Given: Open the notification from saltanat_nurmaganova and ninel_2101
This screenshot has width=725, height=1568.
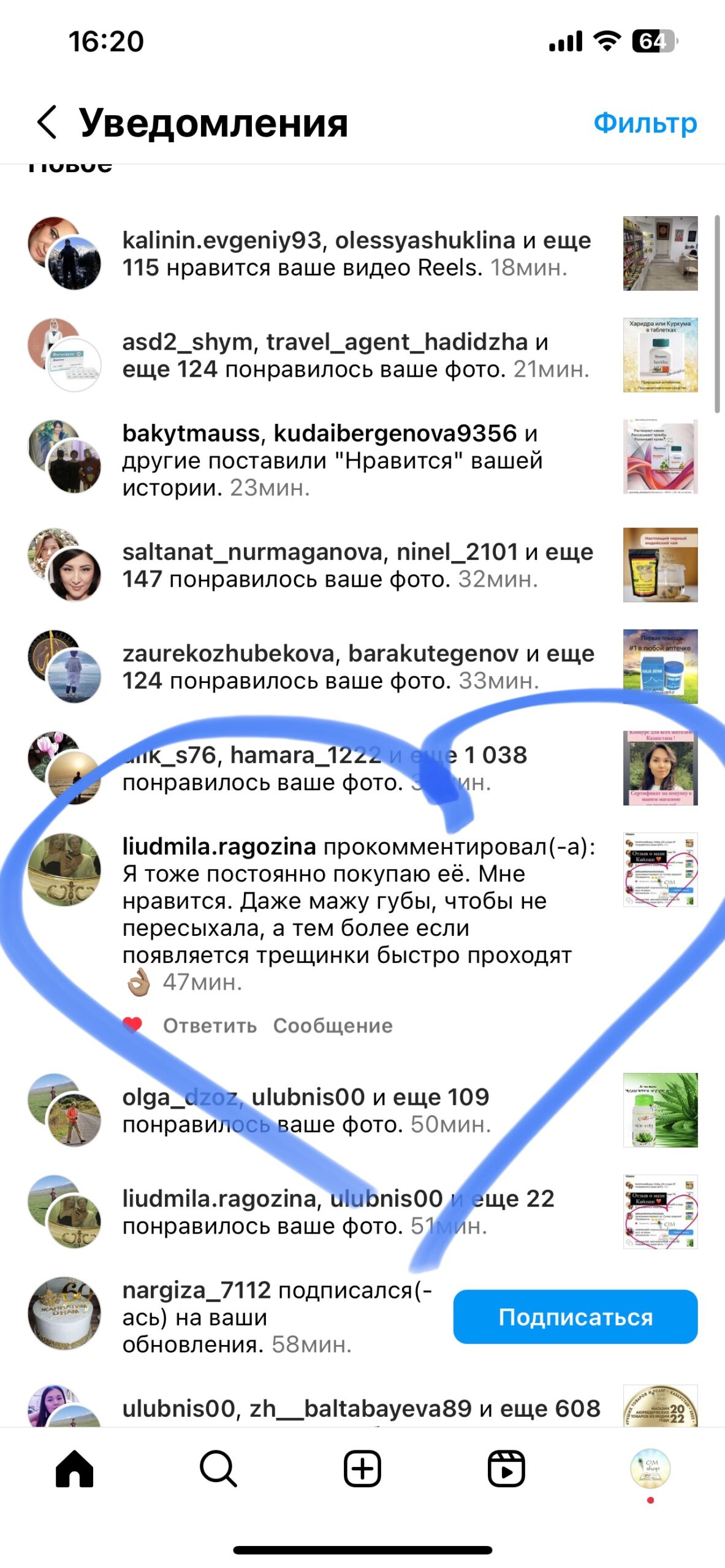Looking at the screenshot, I should [357, 565].
